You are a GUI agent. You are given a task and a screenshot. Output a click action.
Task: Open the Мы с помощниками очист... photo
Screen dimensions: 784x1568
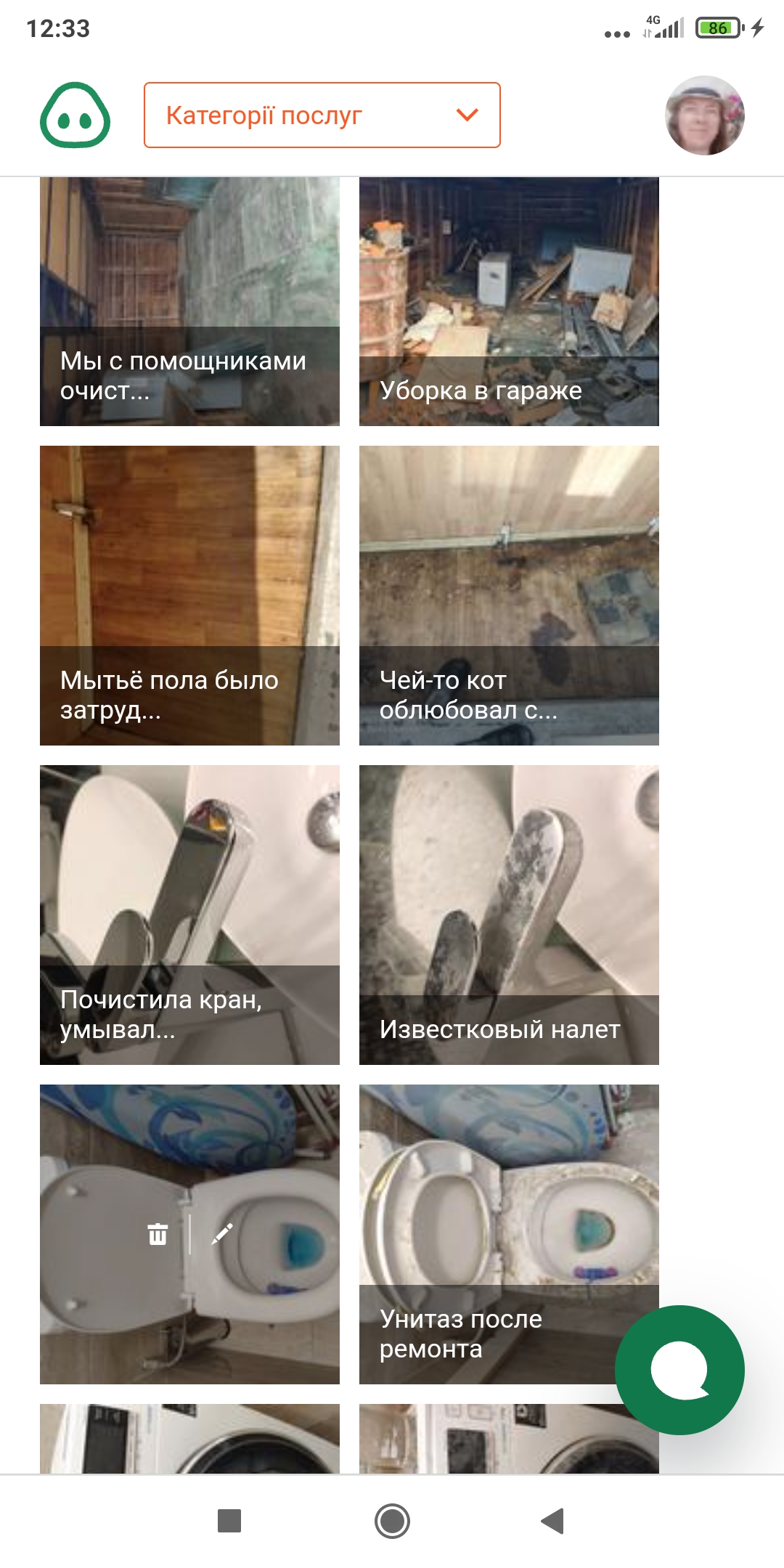pyautogui.click(x=189, y=301)
